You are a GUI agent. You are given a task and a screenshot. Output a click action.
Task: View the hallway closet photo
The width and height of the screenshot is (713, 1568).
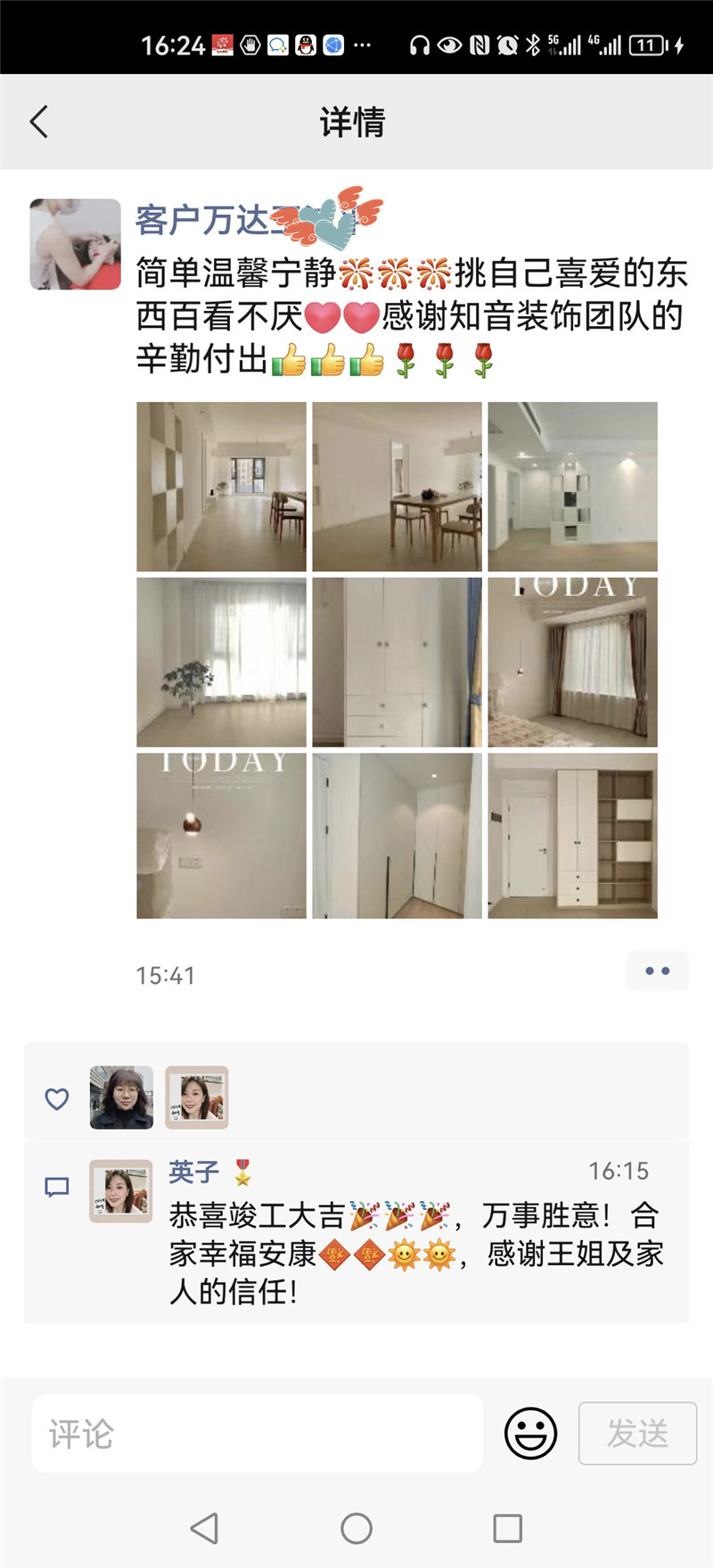(x=397, y=836)
